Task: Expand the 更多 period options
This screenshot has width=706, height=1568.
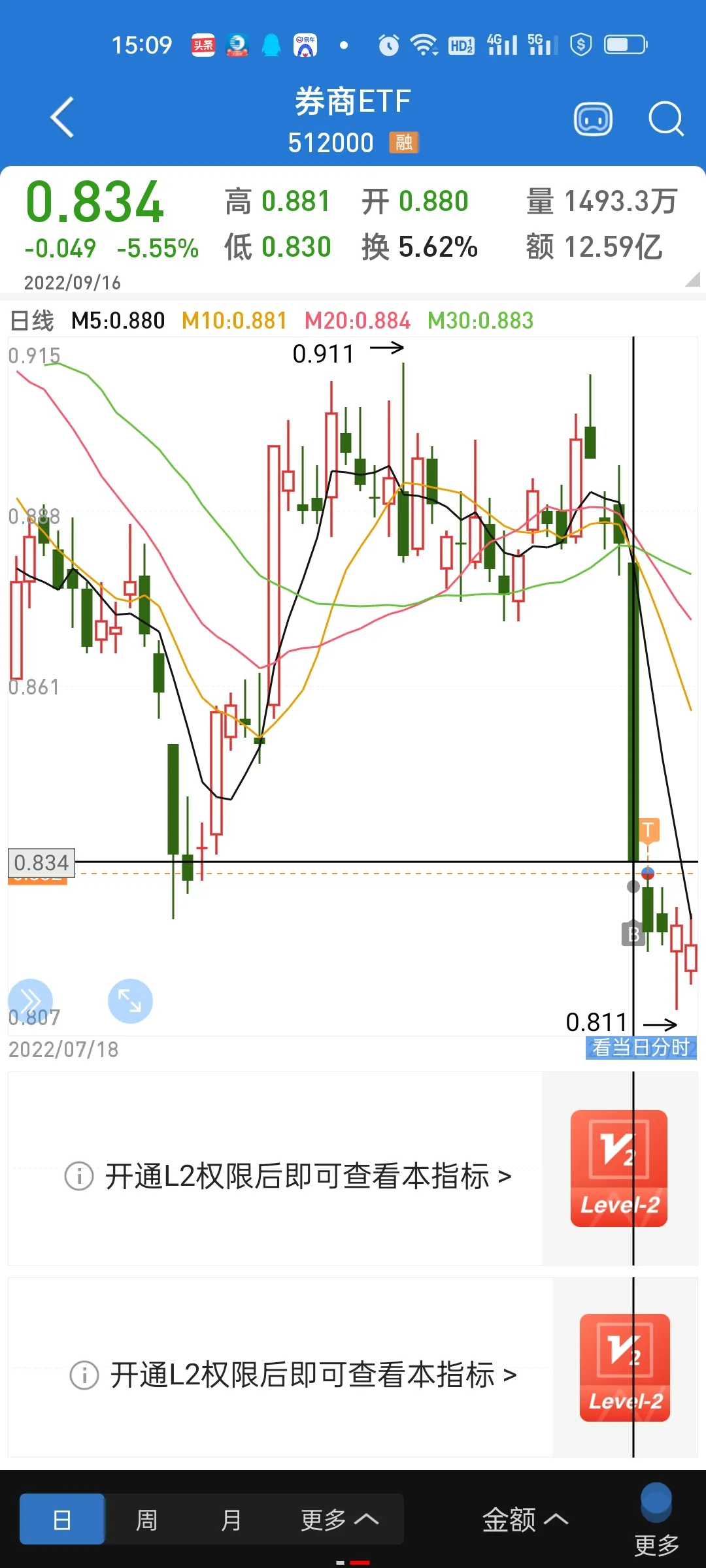Action: pos(339,1520)
